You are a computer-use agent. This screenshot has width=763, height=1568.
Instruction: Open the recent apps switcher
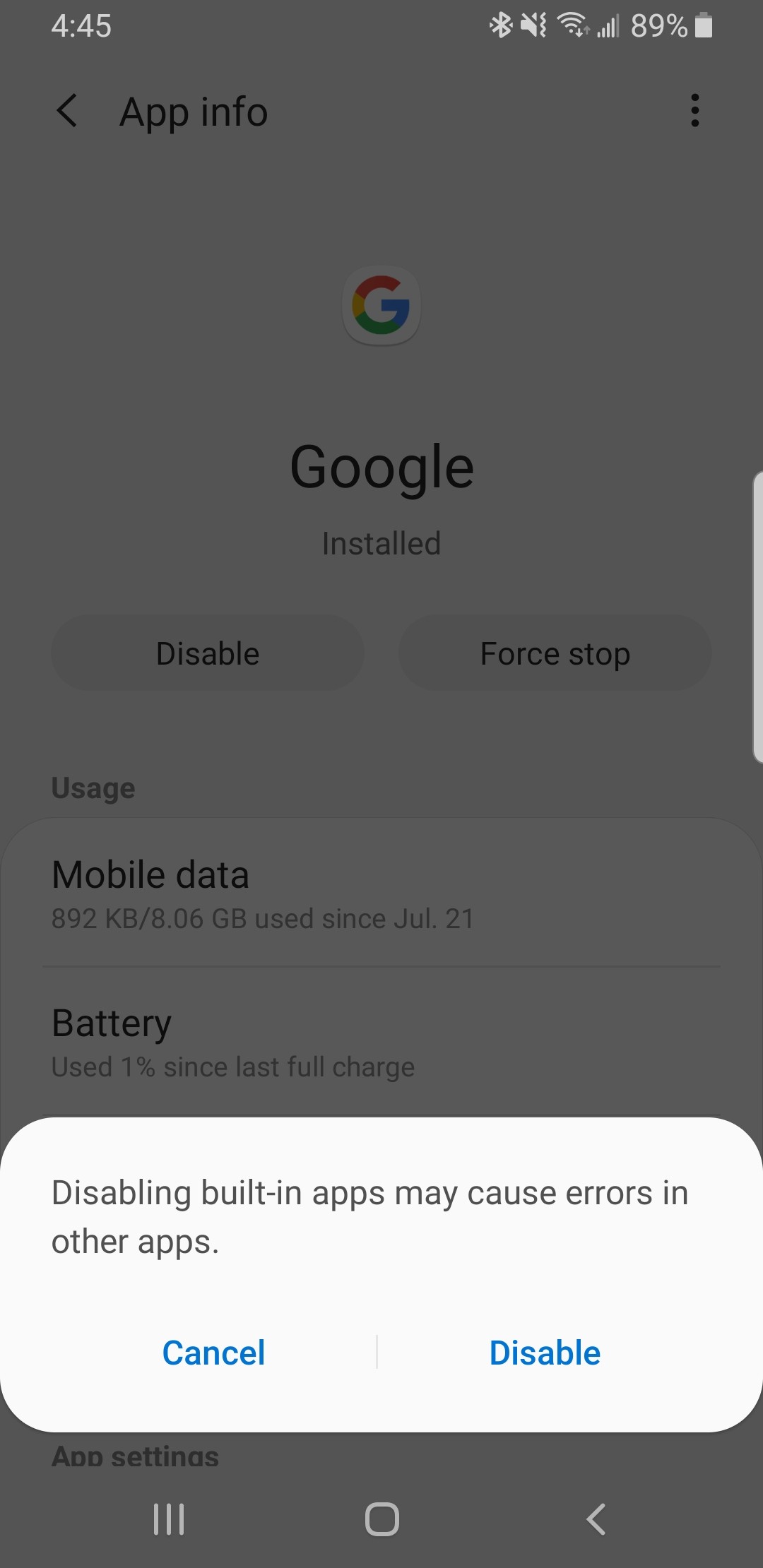coord(169,1519)
